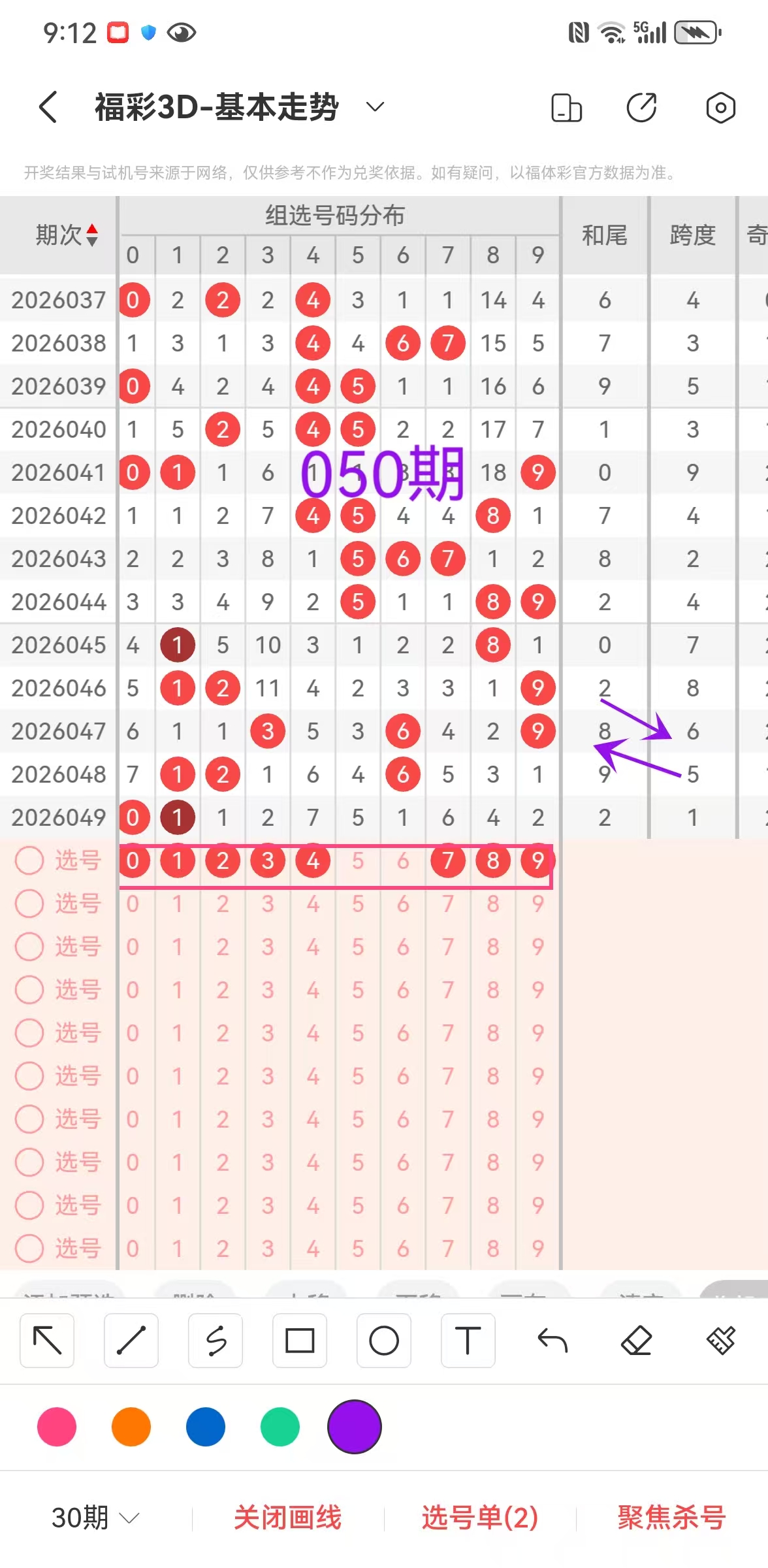Image resolution: width=768 pixels, height=1568 pixels.
Task: Choose the text tool
Action: pos(468,1341)
